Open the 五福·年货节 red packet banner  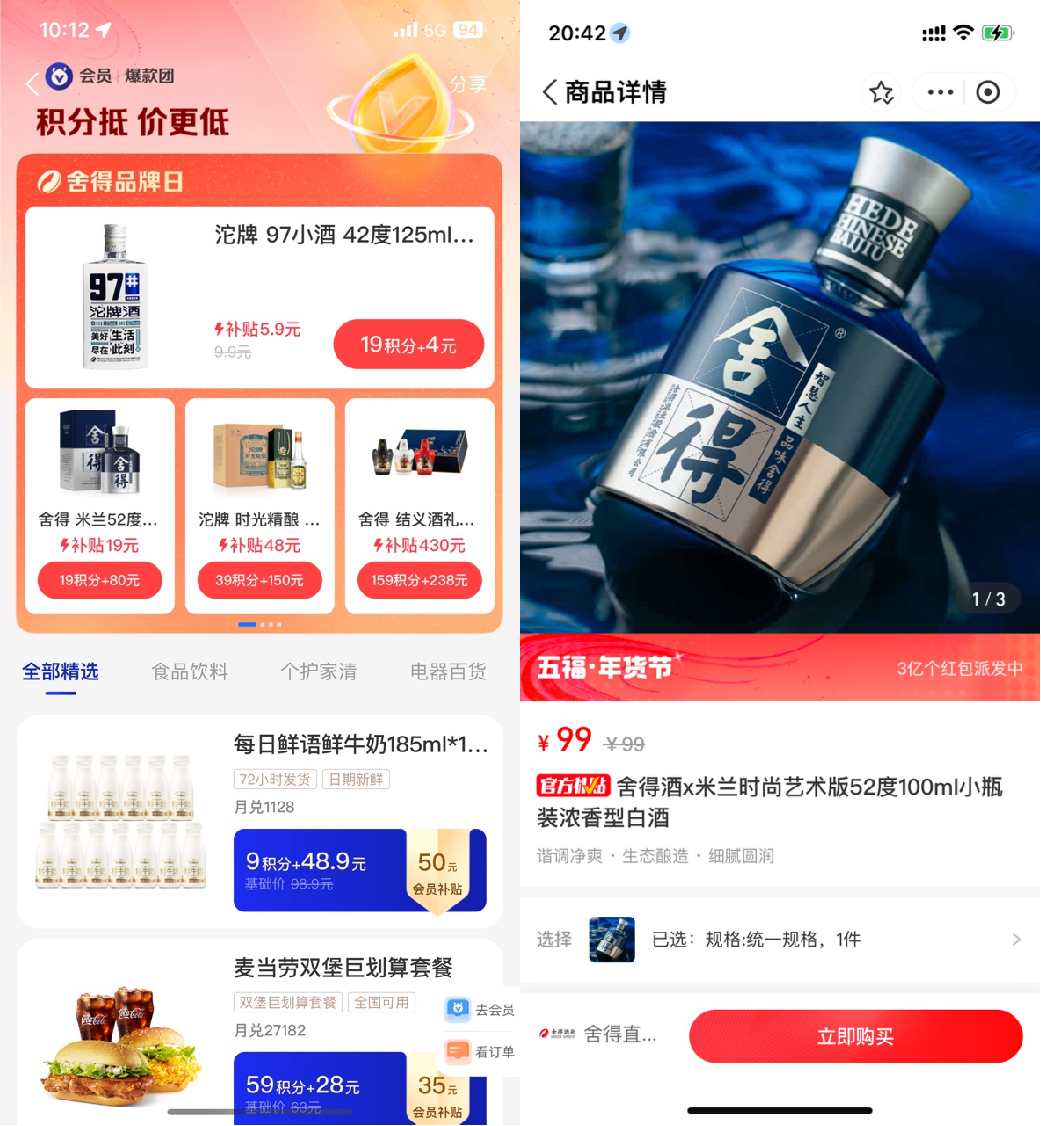(780, 668)
